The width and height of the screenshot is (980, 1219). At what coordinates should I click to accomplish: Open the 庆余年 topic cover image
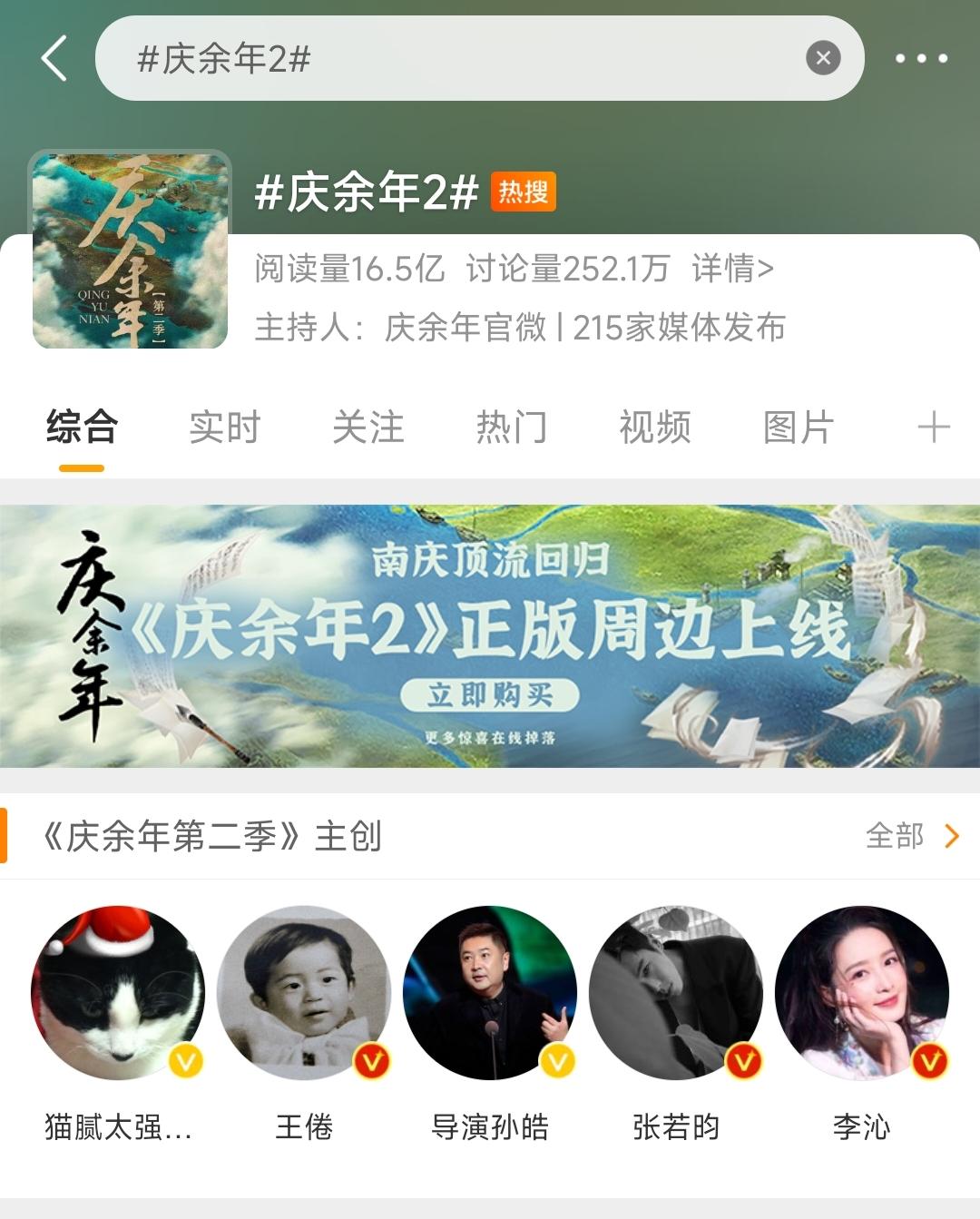131,251
